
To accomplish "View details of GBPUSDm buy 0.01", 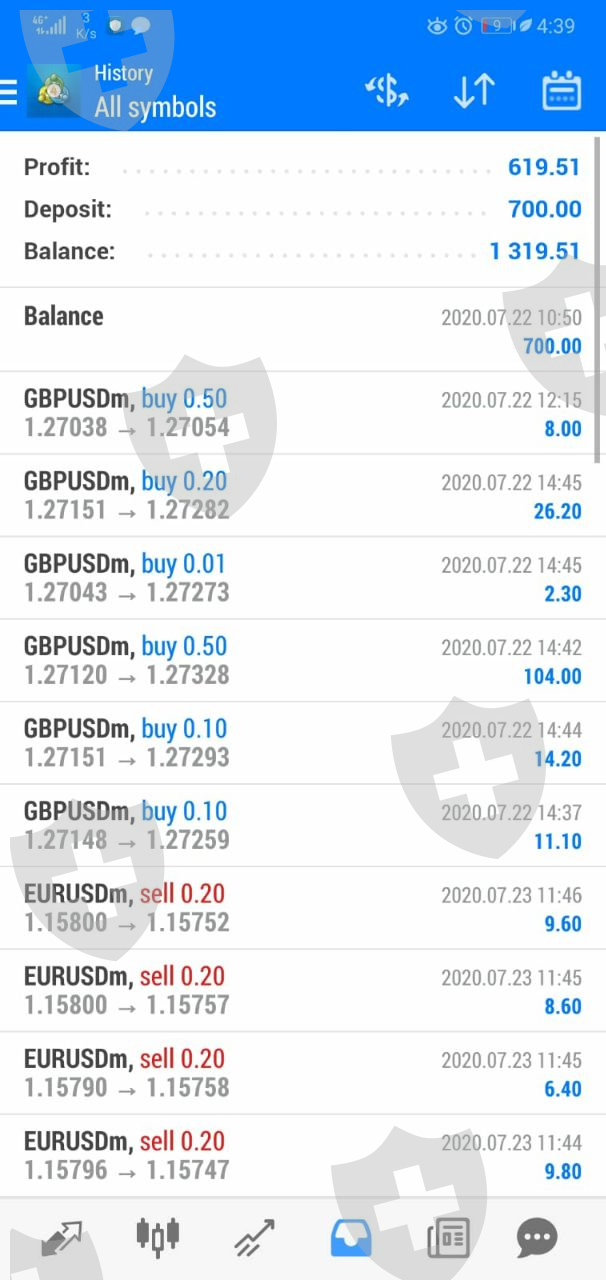I will click(x=300, y=578).
